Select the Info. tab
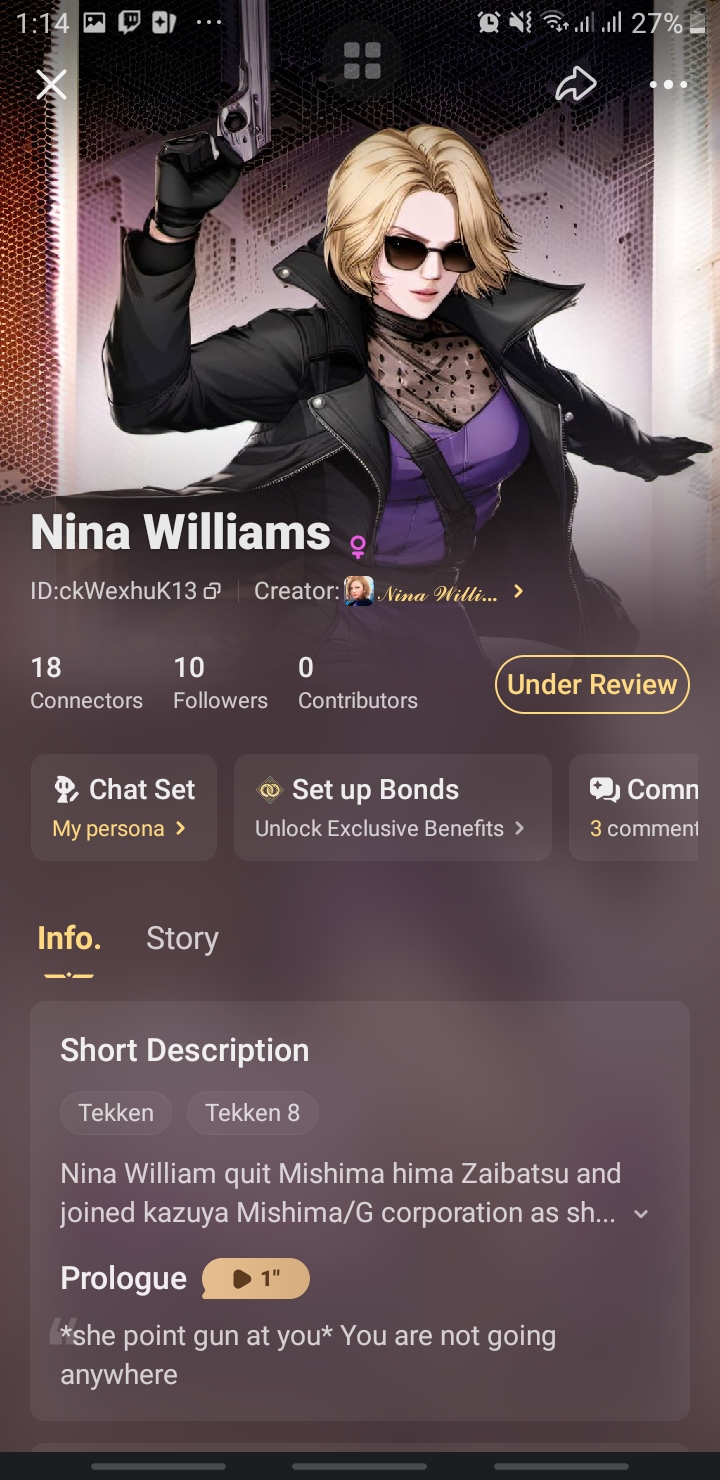 (x=69, y=938)
